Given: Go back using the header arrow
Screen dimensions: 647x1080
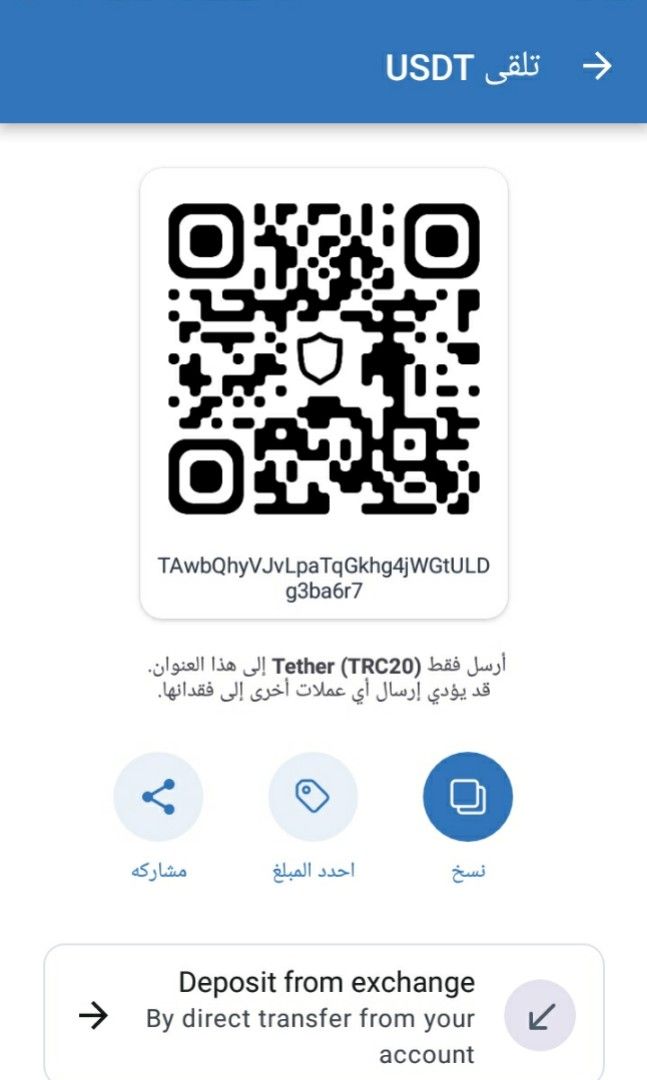Looking at the screenshot, I should pyautogui.click(x=597, y=66).
